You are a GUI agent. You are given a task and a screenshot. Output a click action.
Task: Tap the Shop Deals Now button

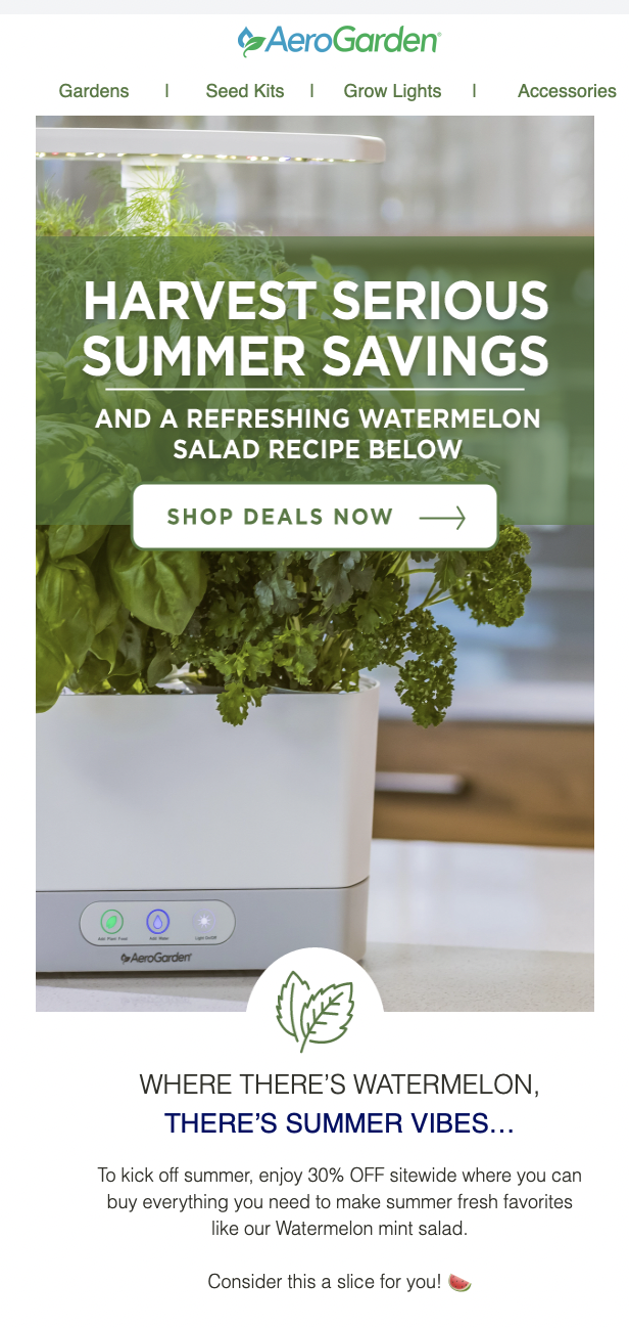pyautogui.click(x=315, y=517)
